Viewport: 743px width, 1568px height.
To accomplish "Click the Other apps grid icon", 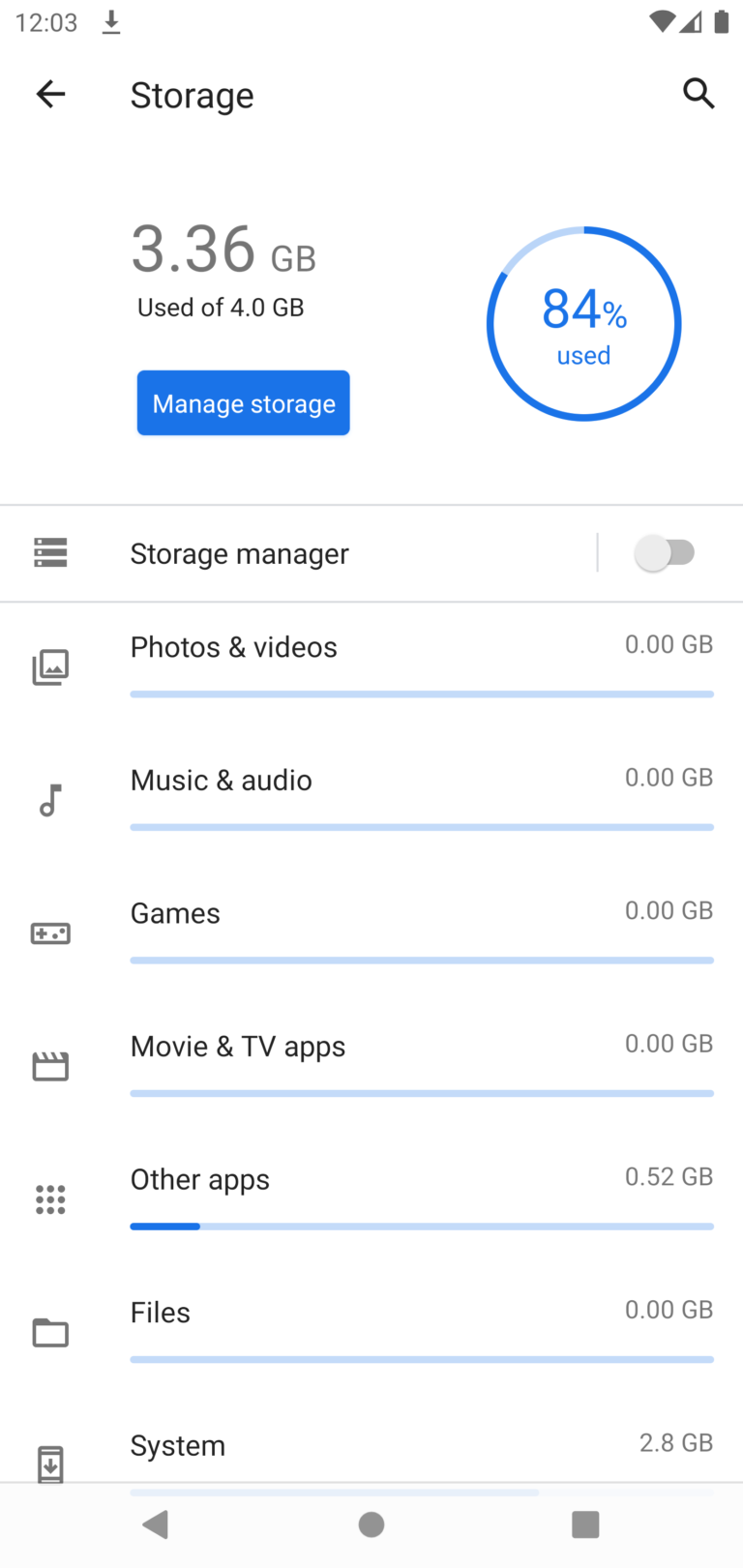I will pyautogui.click(x=50, y=1198).
